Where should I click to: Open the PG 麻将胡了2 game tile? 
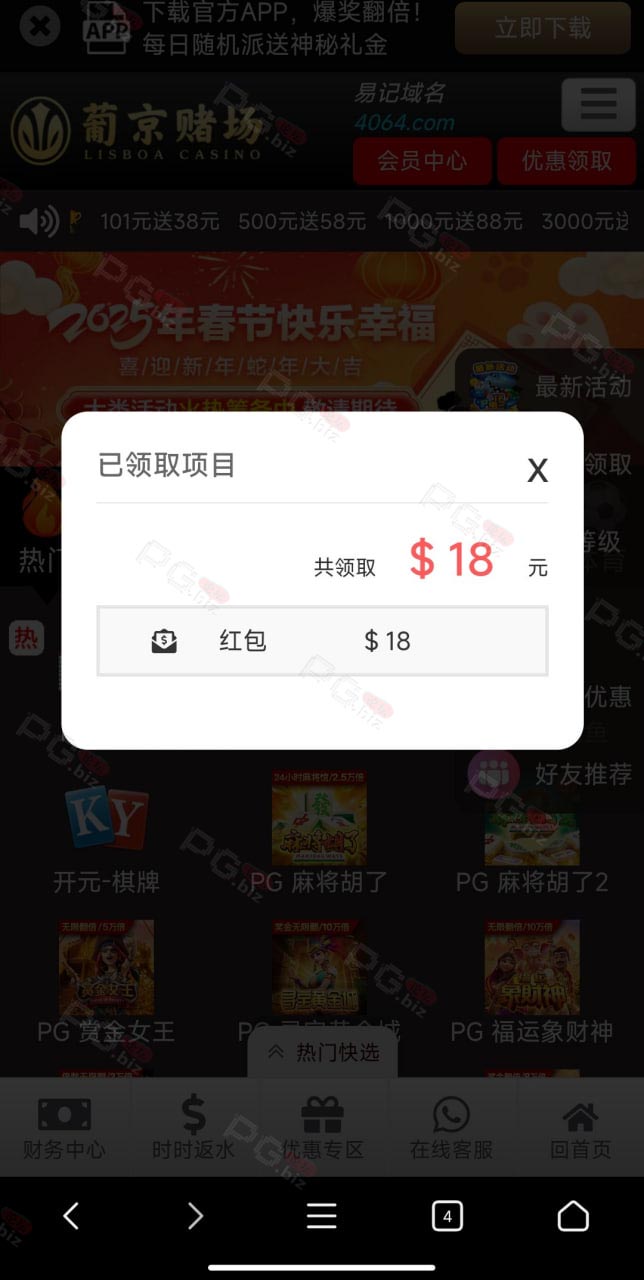point(532,833)
